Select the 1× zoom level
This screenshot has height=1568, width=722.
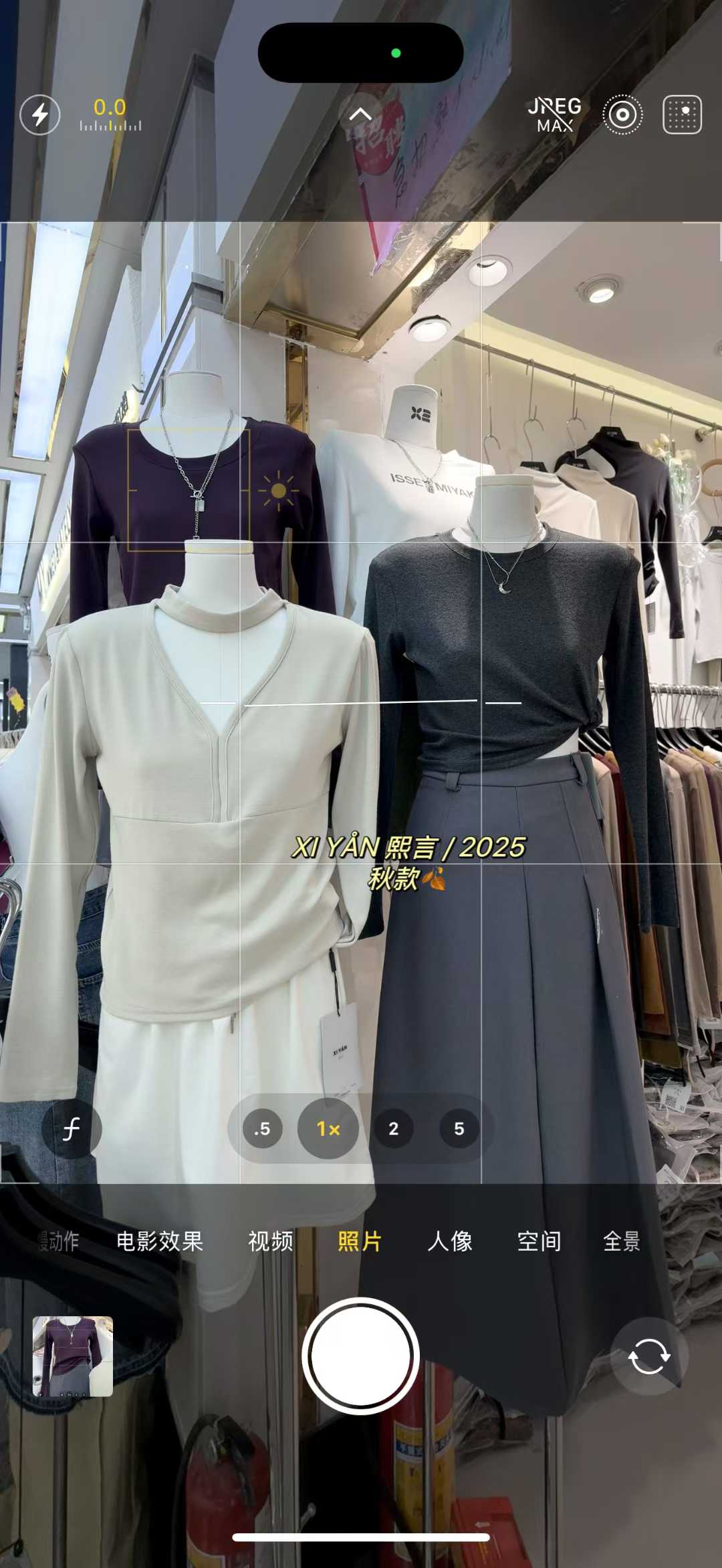tap(328, 1128)
